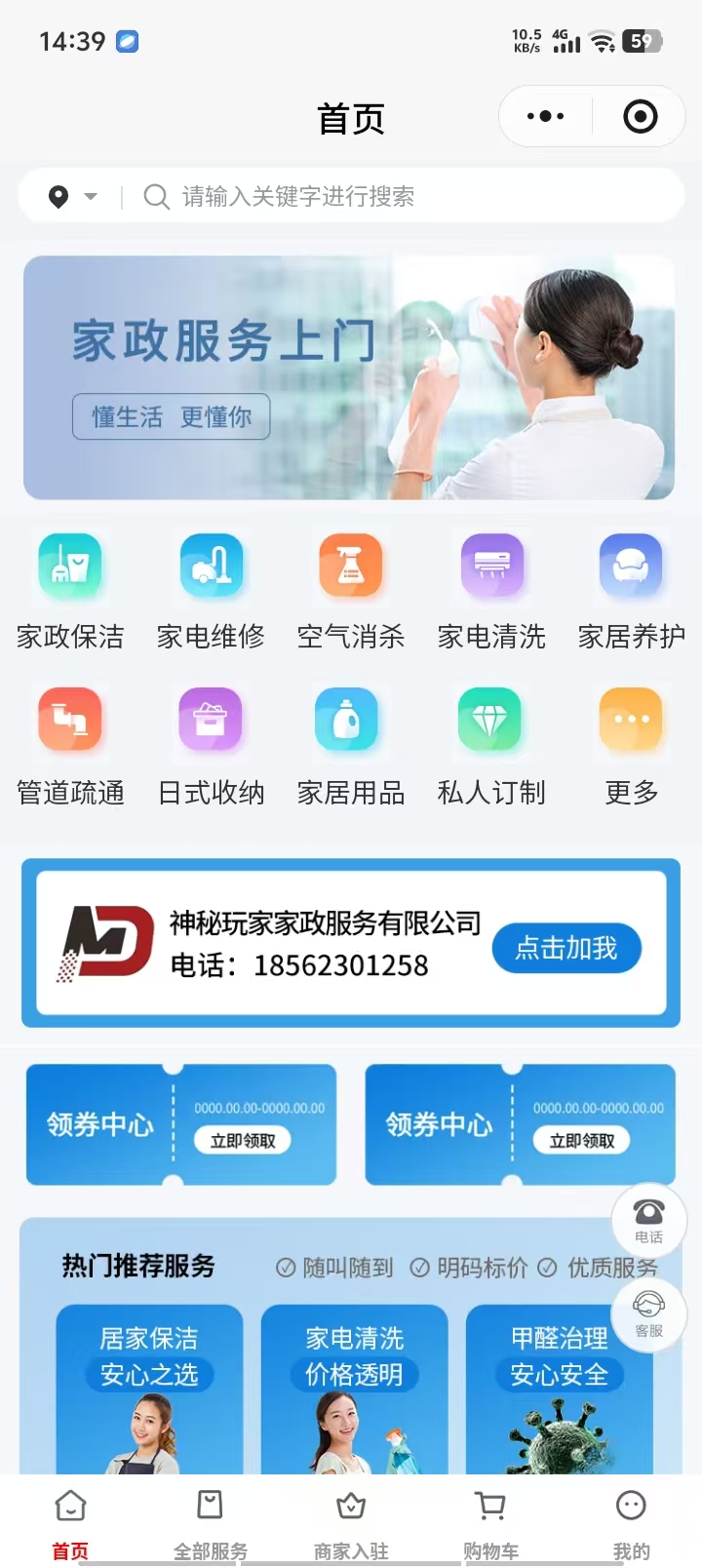Select the 日式收纳 category
Screen dimensions: 702x1568
[x=211, y=746]
